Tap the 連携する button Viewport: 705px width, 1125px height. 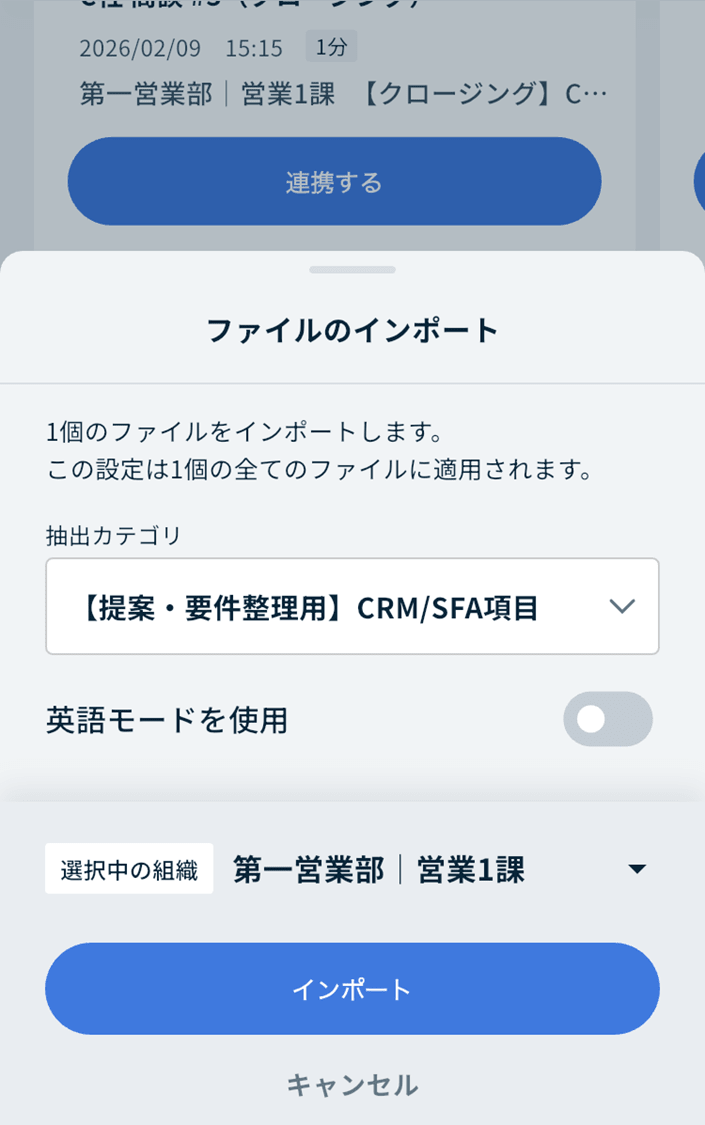click(334, 182)
